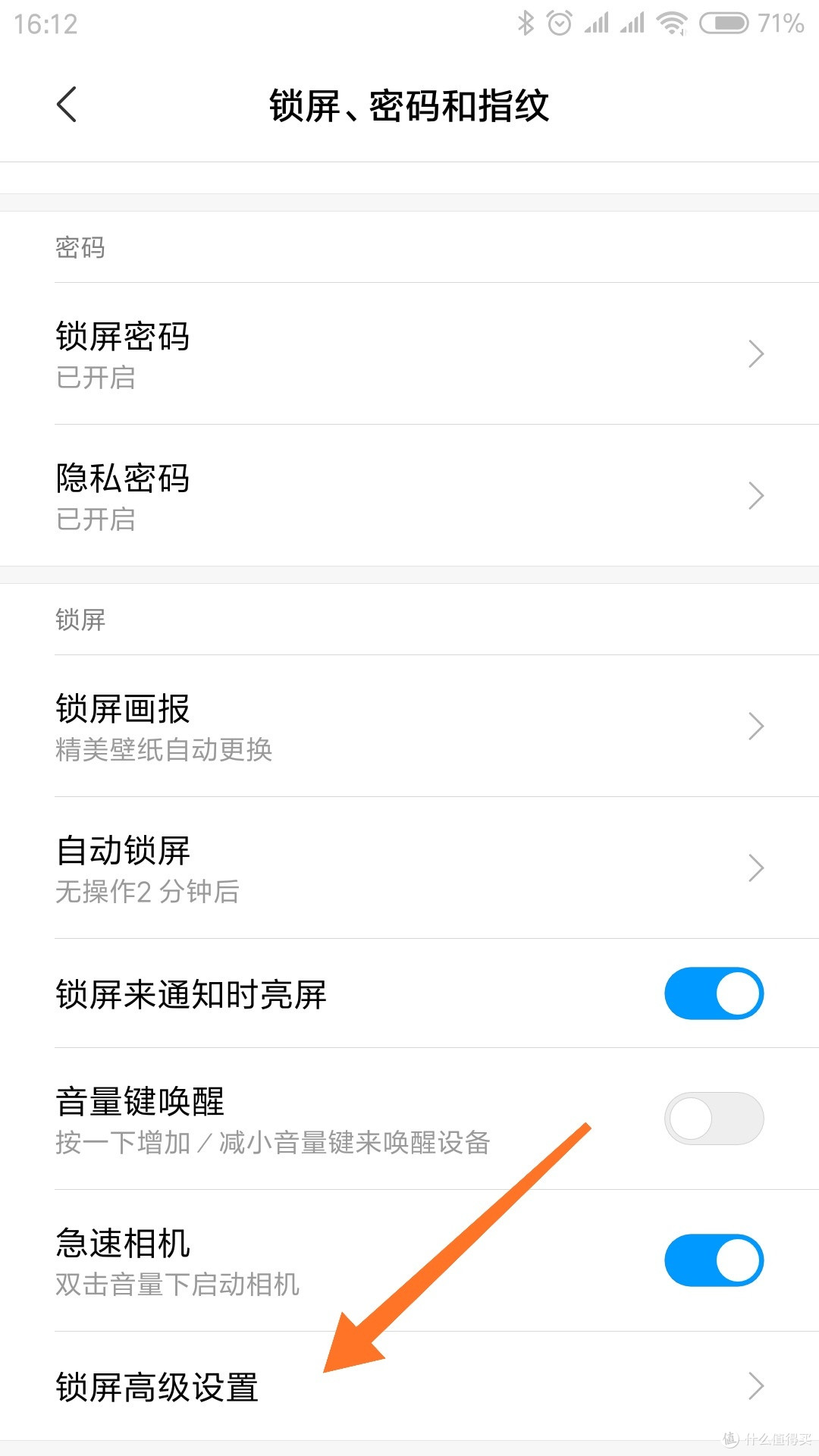Enable 音量键唤醒 switch
Image resolution: width=819 pixels, height=1456 pixels.
click(714, 1119)
